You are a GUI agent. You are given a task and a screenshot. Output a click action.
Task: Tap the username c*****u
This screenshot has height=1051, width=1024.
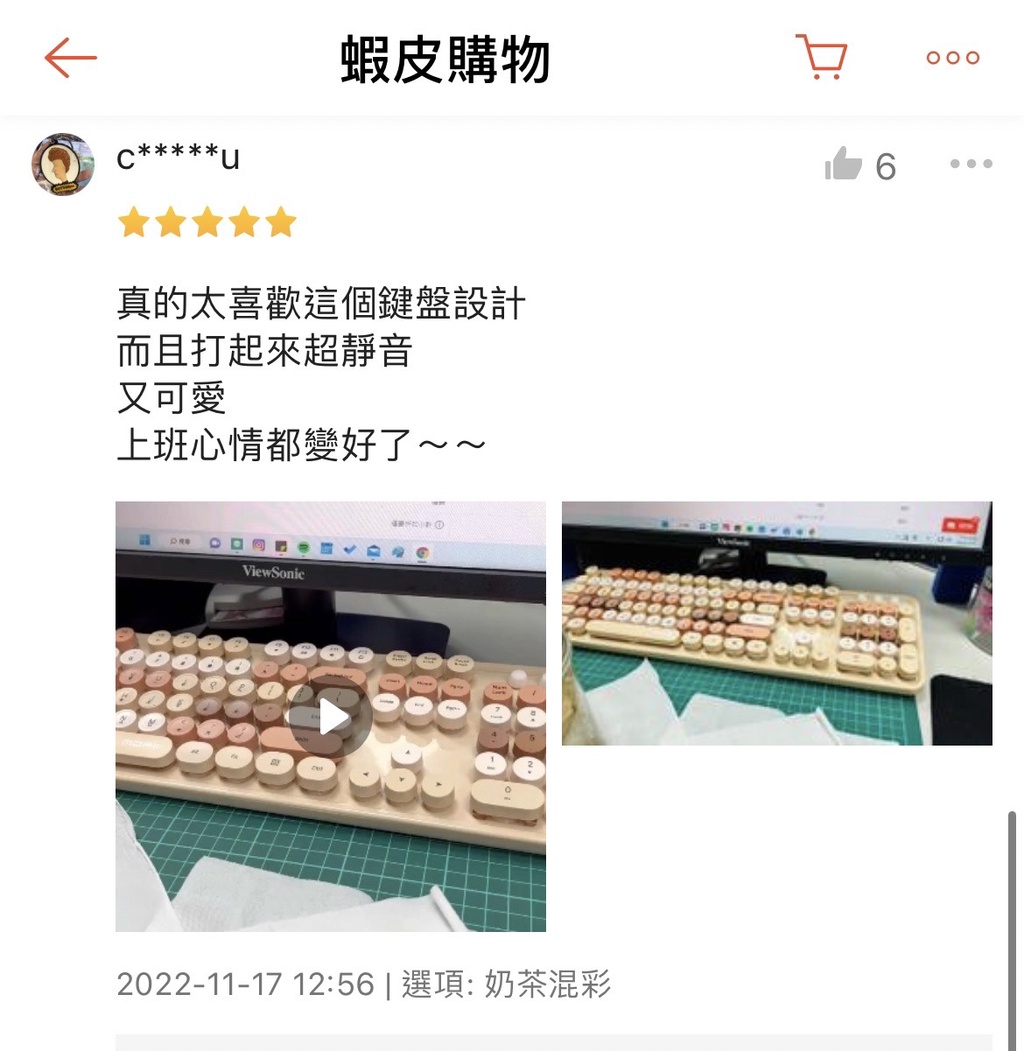(x=177, y=157)
